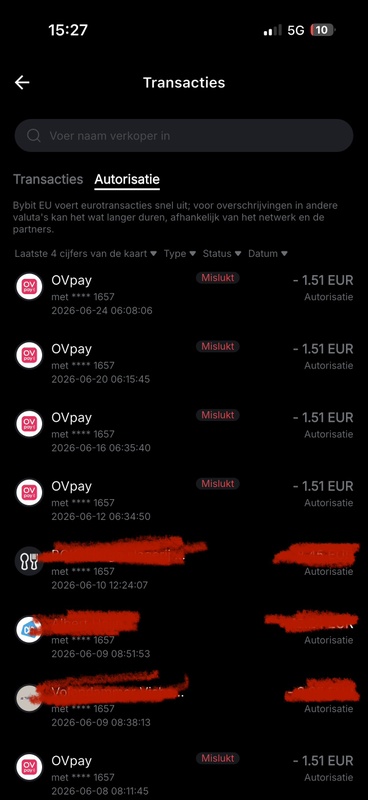Image resolution: width=368 pixels, height=800 pixels.
Task: Select the Autorisatie tab
Action: (x=127, y=180)
